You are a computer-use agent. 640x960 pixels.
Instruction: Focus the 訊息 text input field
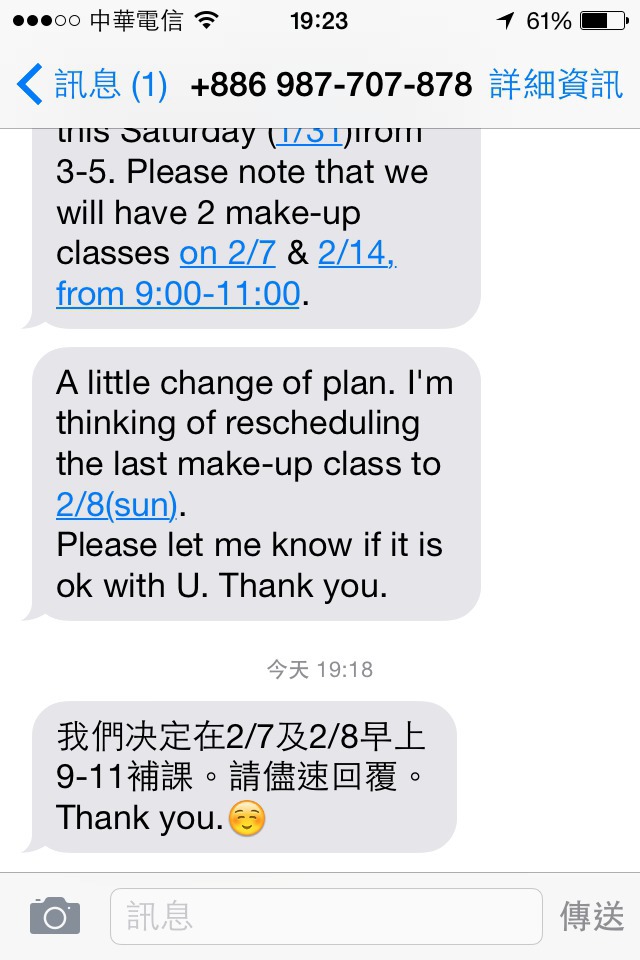pyautogui.click(x=325, y=915)
